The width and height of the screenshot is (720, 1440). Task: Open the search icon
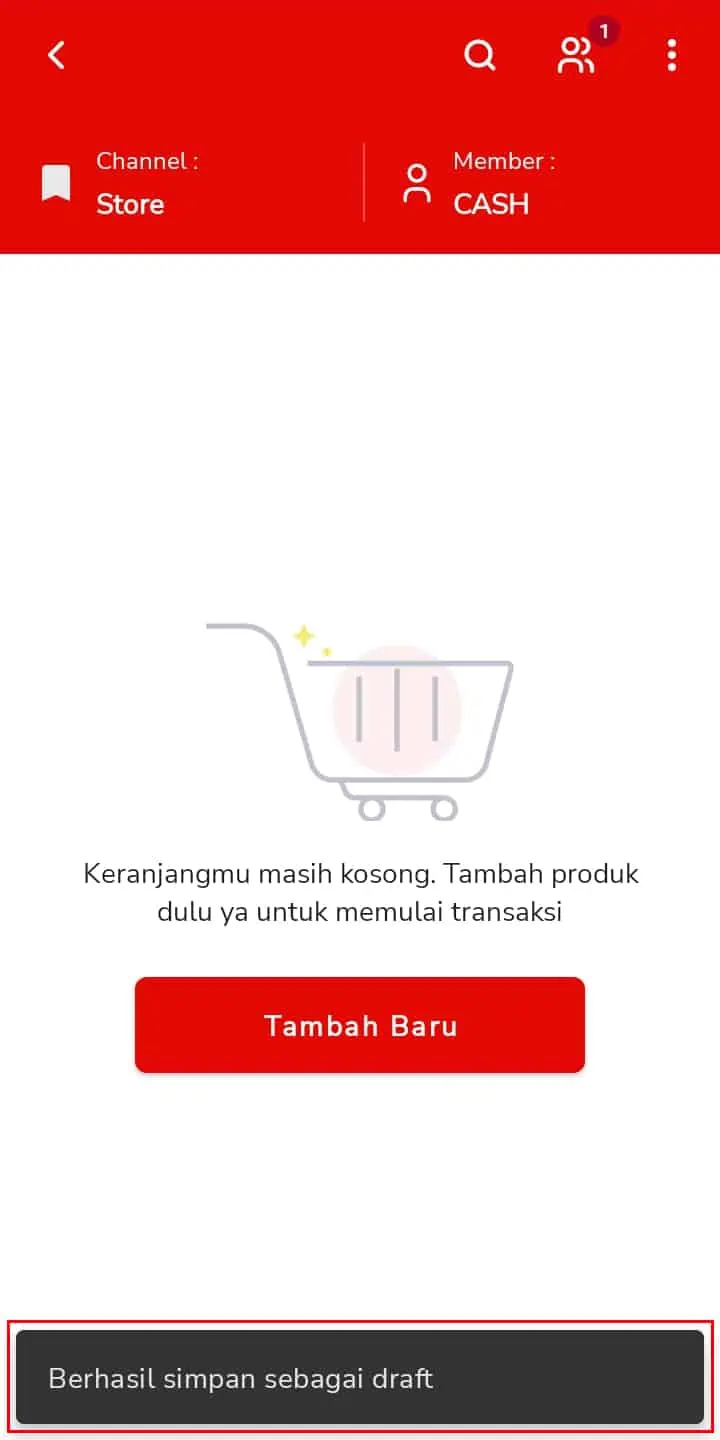click(480, 55)
